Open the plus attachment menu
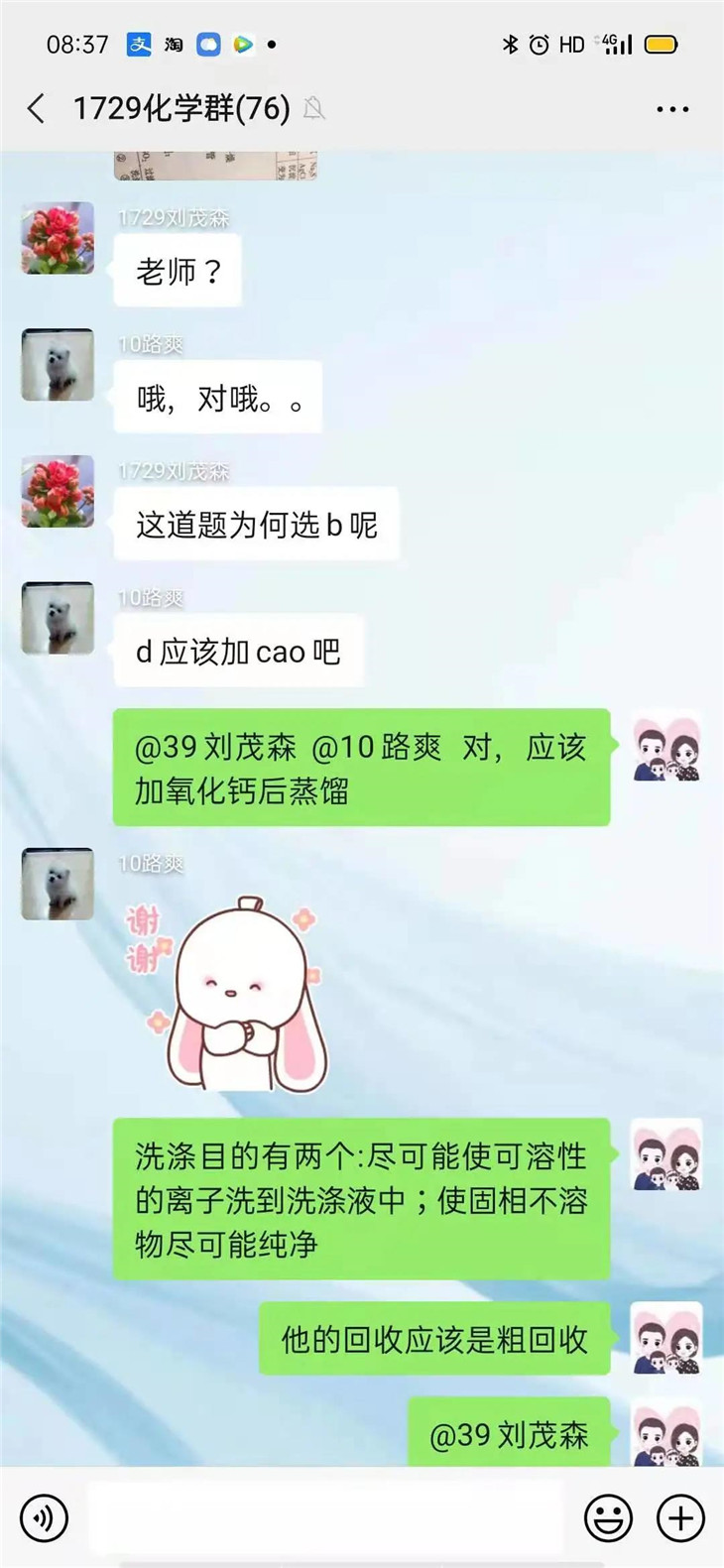This screenshot has width=724, height=1568. coord(680,1517)
